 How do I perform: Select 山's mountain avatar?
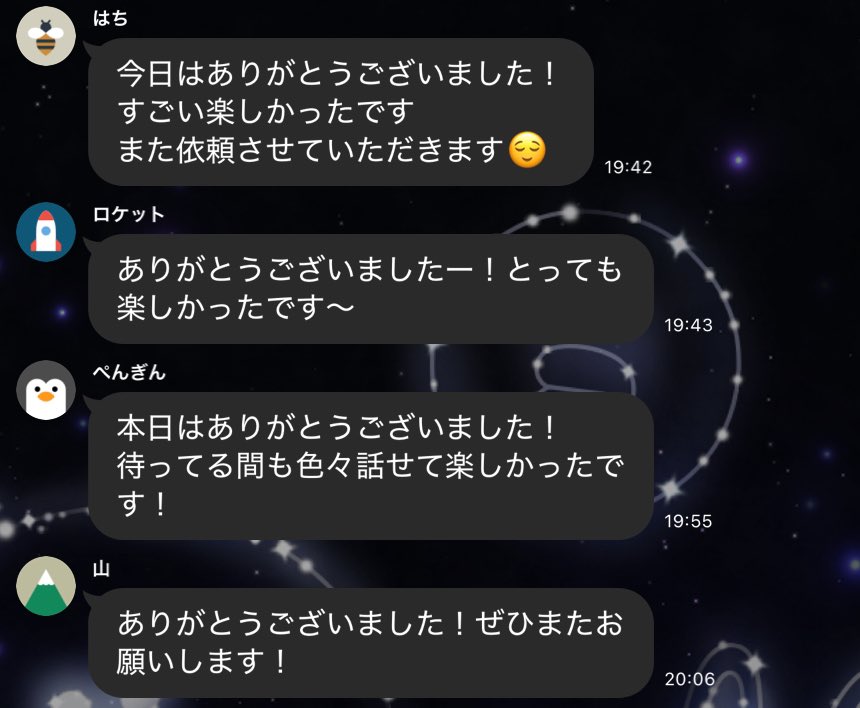47,586
